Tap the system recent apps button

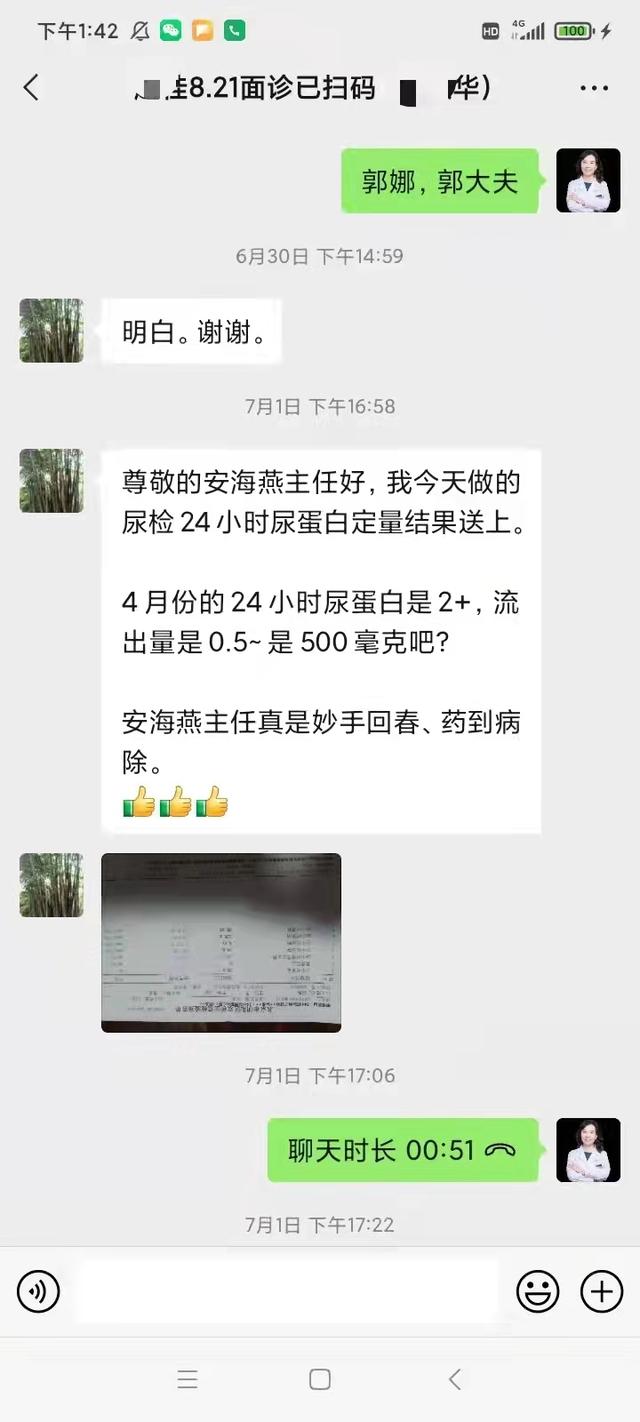(x=187, y=1380)
